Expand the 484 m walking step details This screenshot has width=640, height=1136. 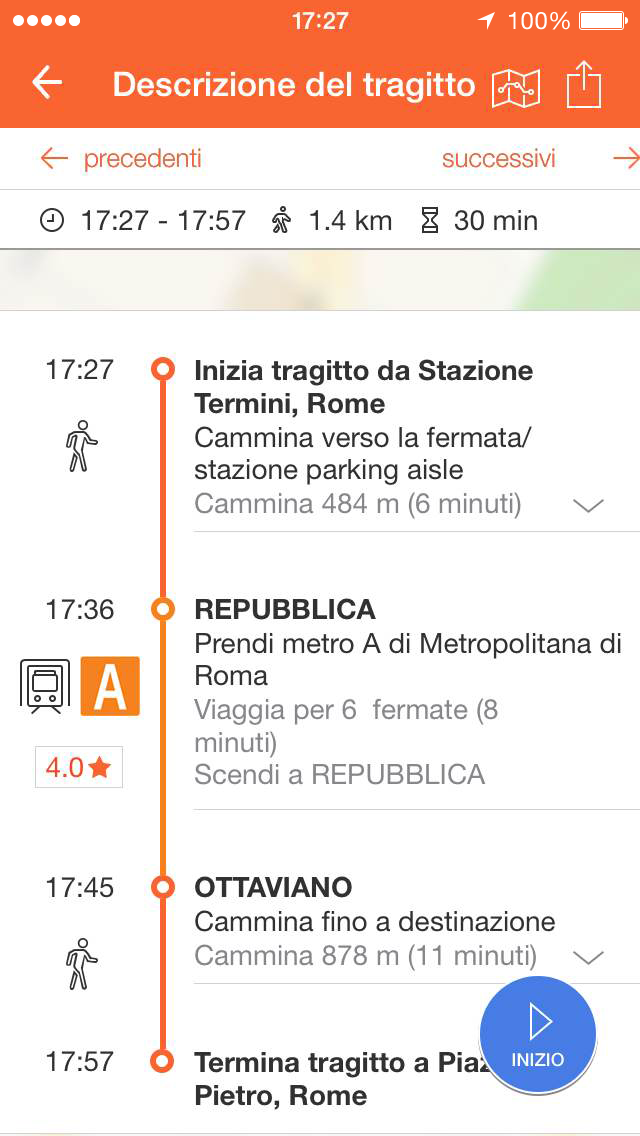coord(588,505)
